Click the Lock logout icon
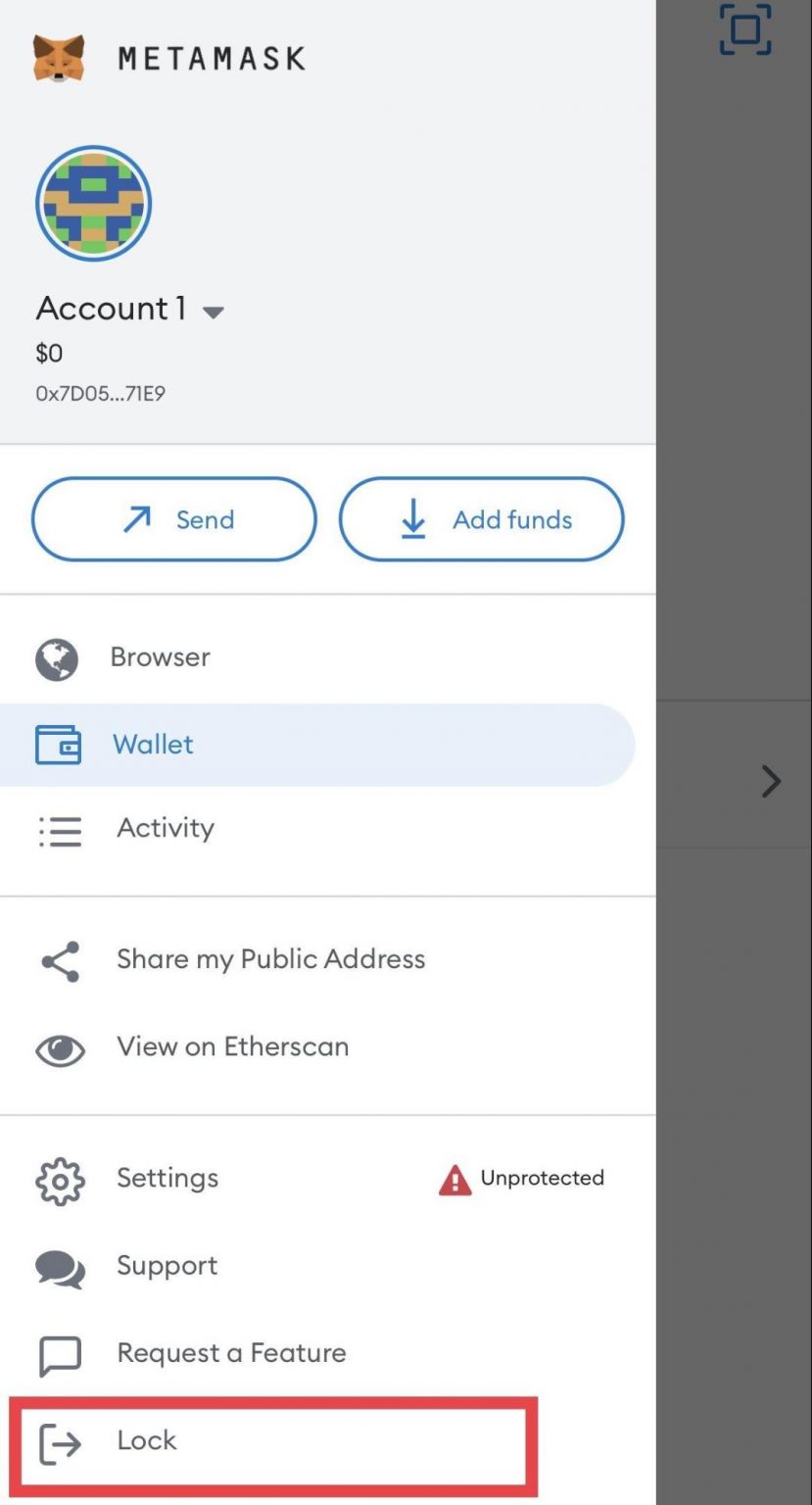812x1505 pixels. [x=59, y=1442]
